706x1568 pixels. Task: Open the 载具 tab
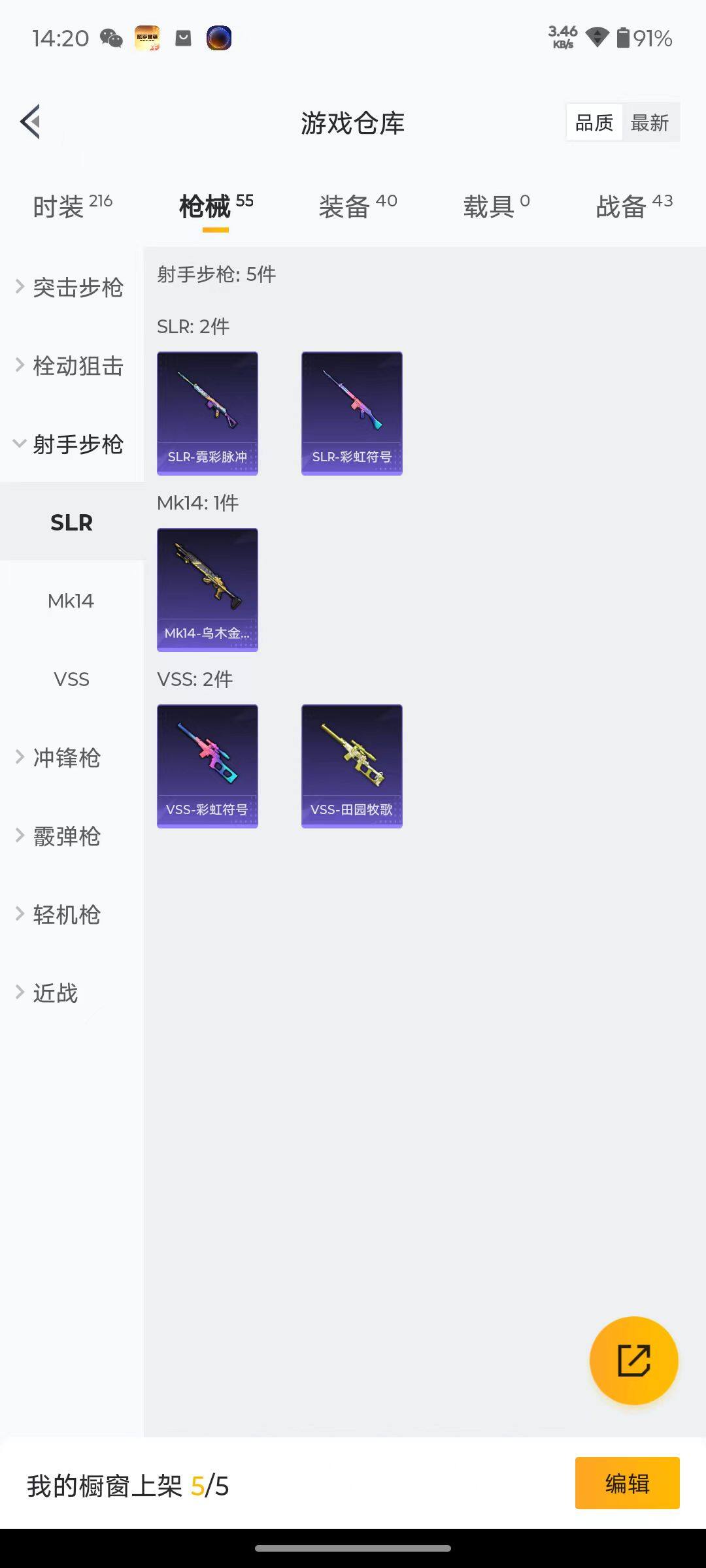click(496, 206)
